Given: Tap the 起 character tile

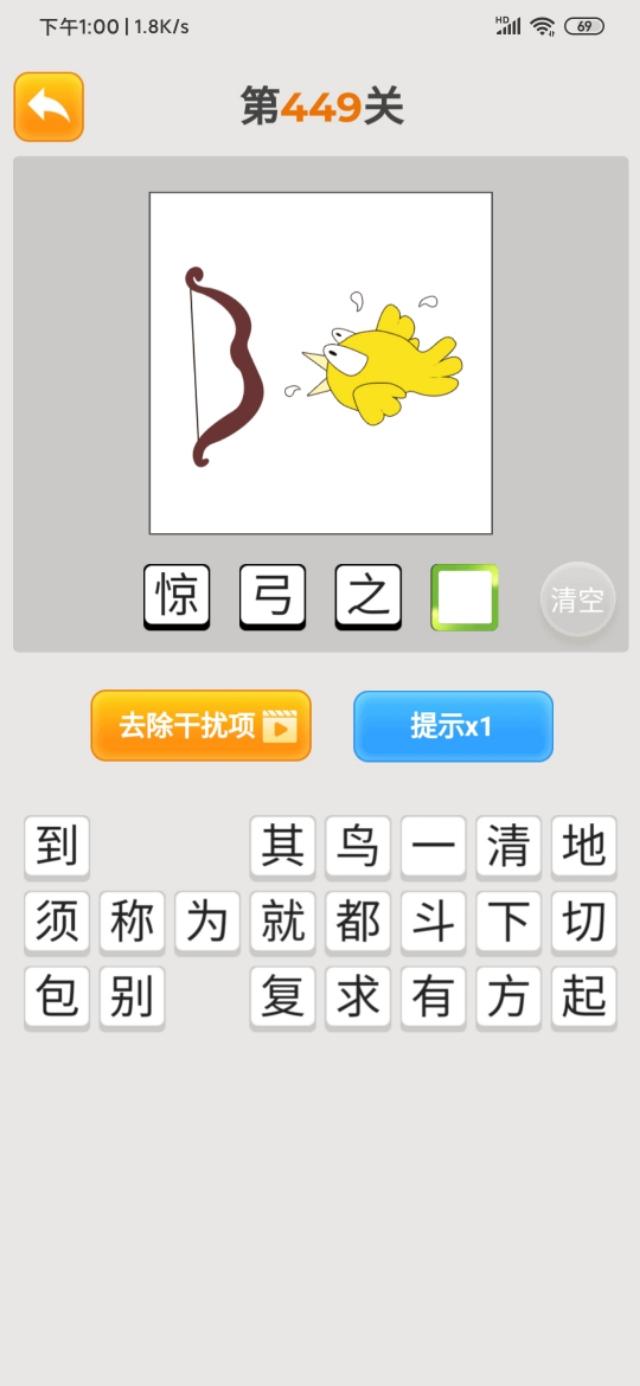Looking at the screenshot, I should 583,997.
